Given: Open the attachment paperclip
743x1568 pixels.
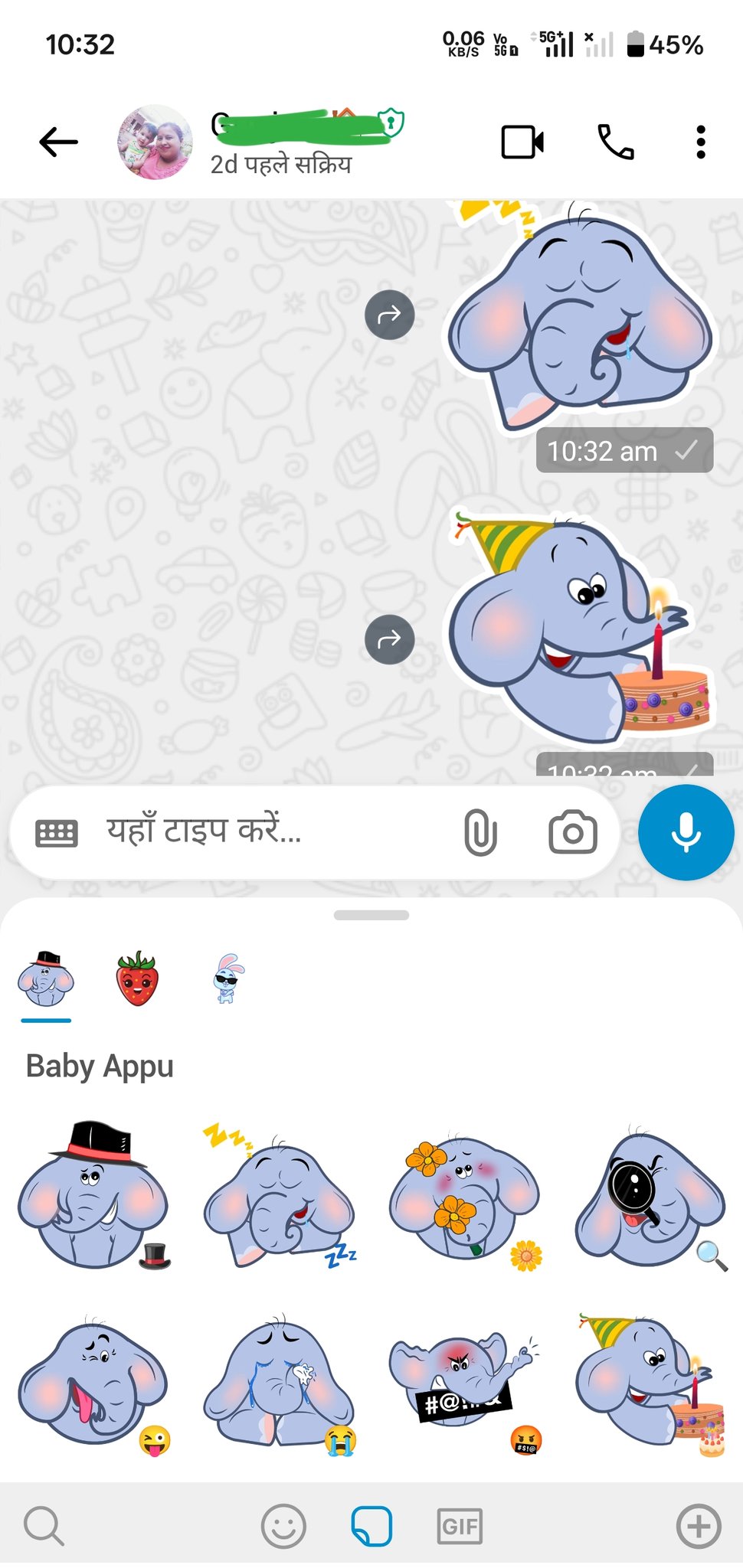Looking at the screenshot, I should [480, 832].
